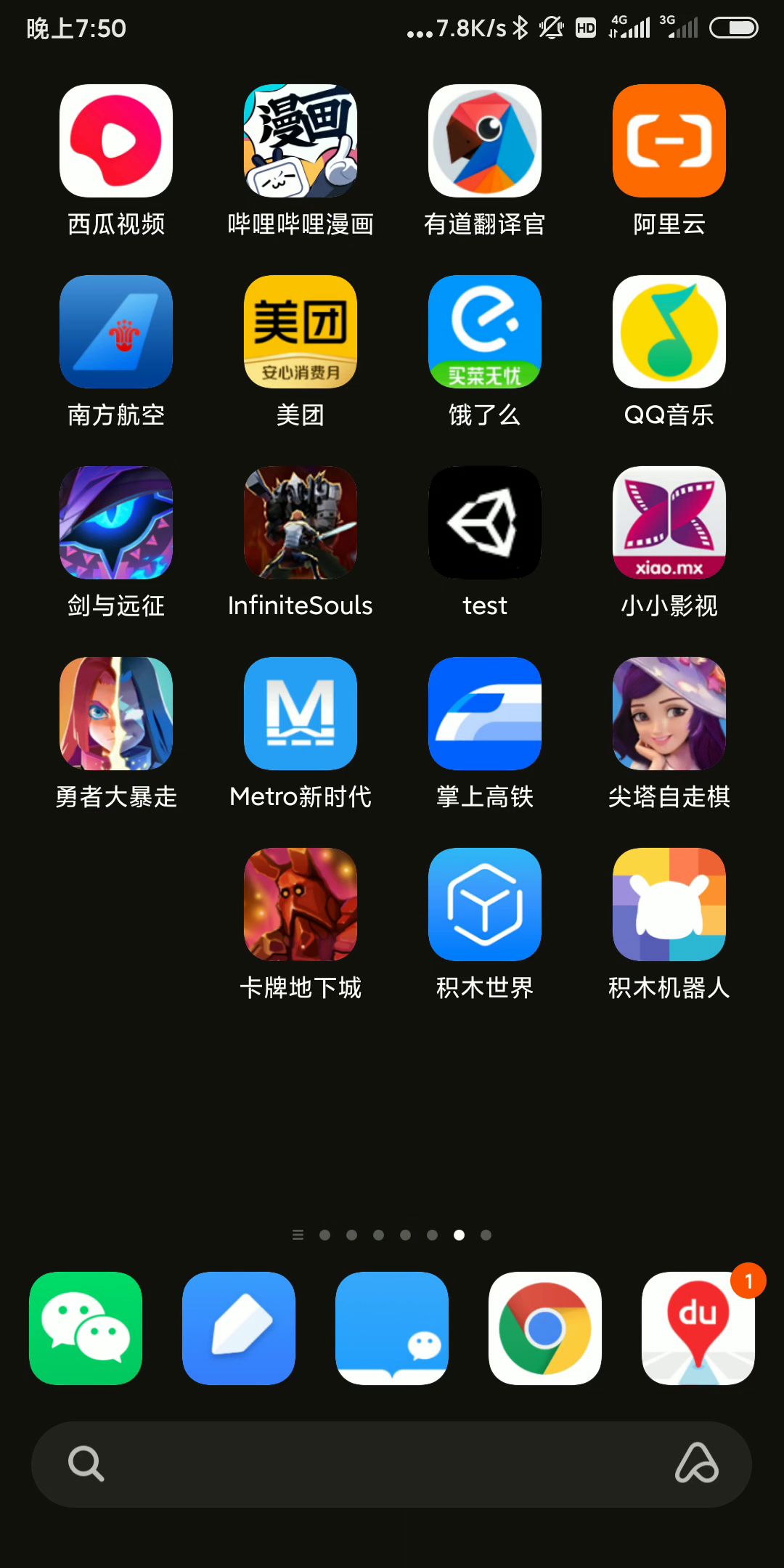
Task: Open 有道翻译官 translator app
Action: (x=485, y=141)
